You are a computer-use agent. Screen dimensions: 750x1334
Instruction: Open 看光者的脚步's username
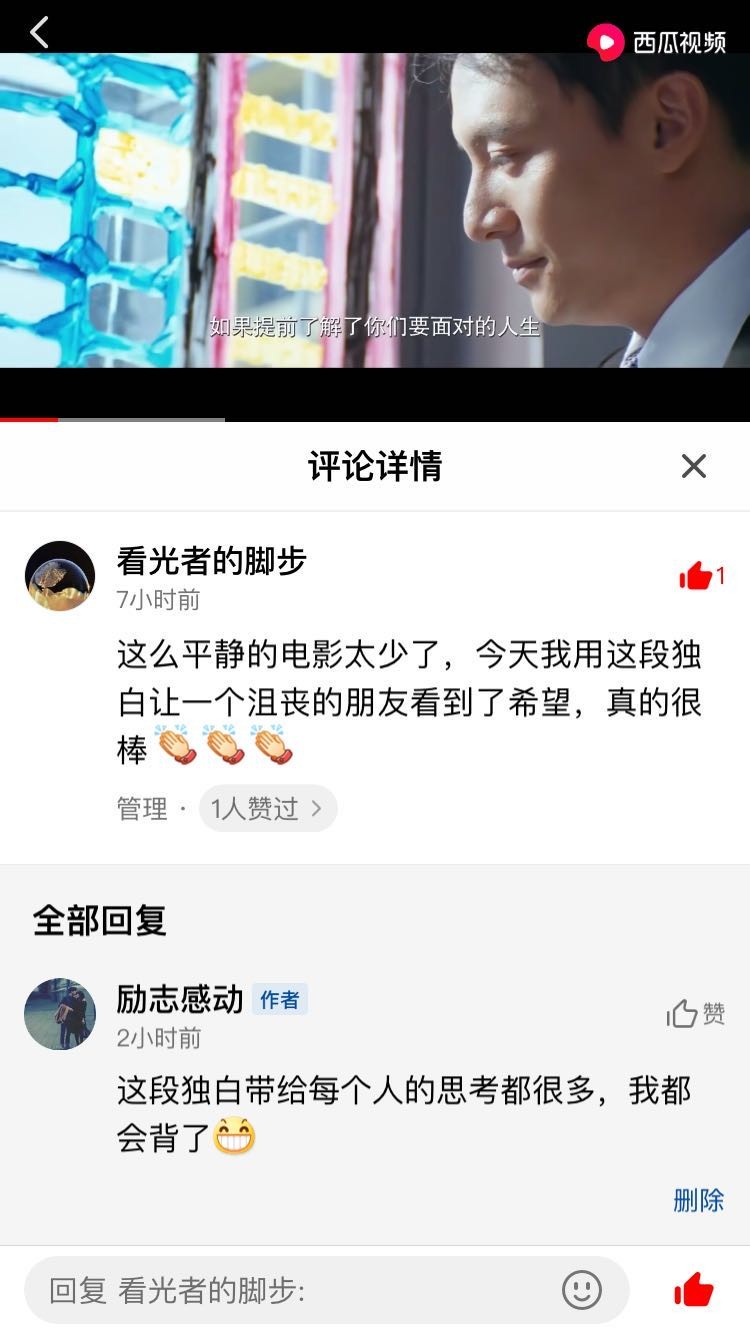(x=211, y=561)
